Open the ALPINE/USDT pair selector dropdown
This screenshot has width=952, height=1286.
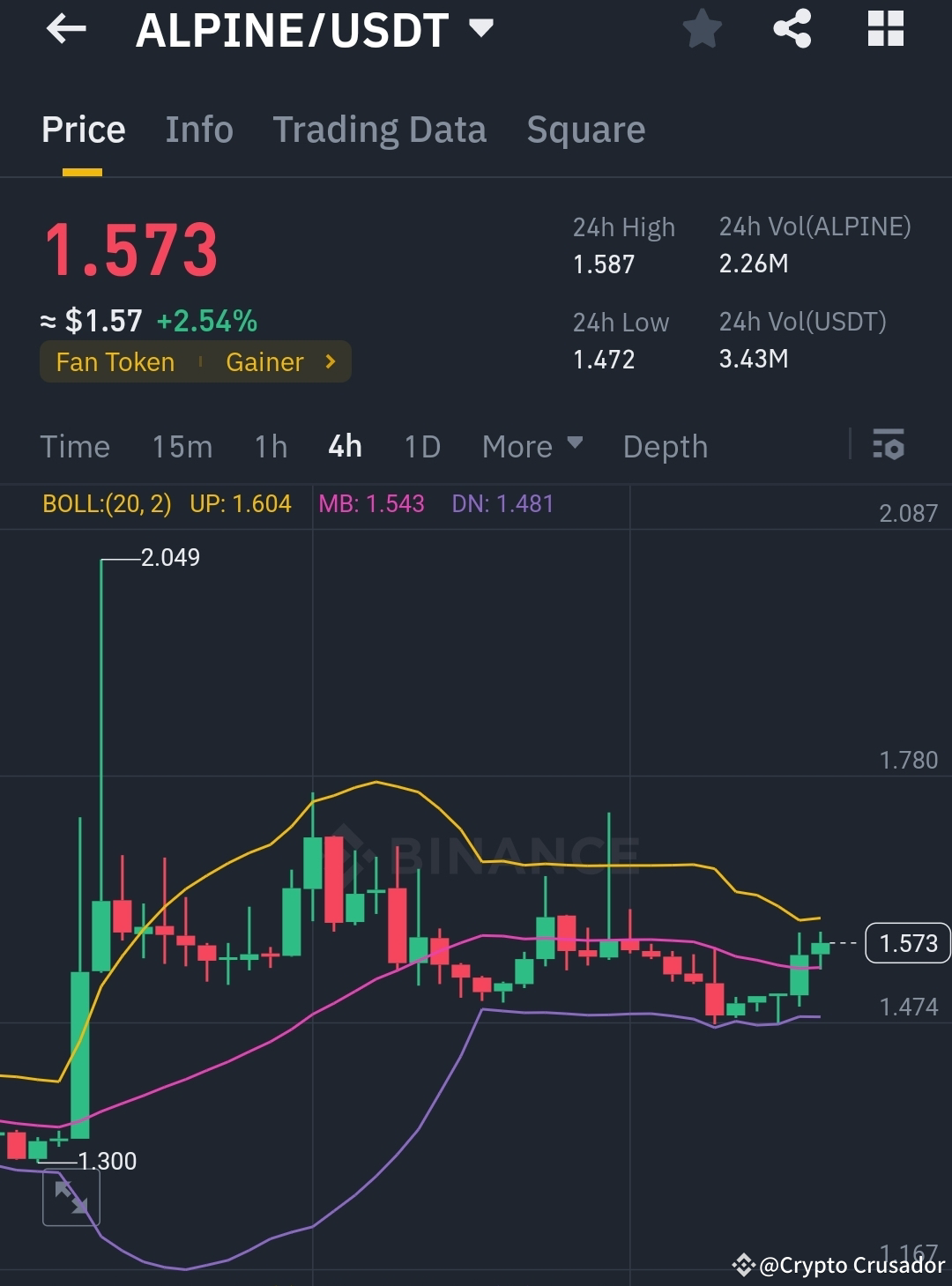480,29
